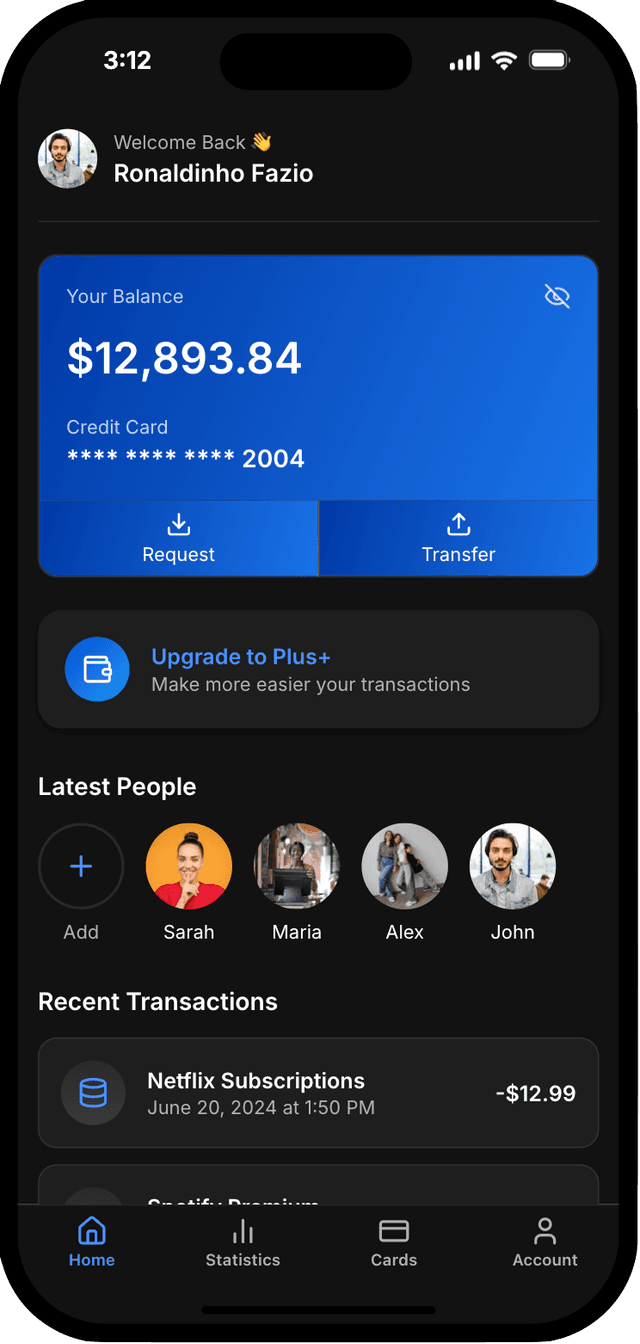Tap the Transfer button
This screenshot has height=1344, width=640.
[x=458, y=538]
